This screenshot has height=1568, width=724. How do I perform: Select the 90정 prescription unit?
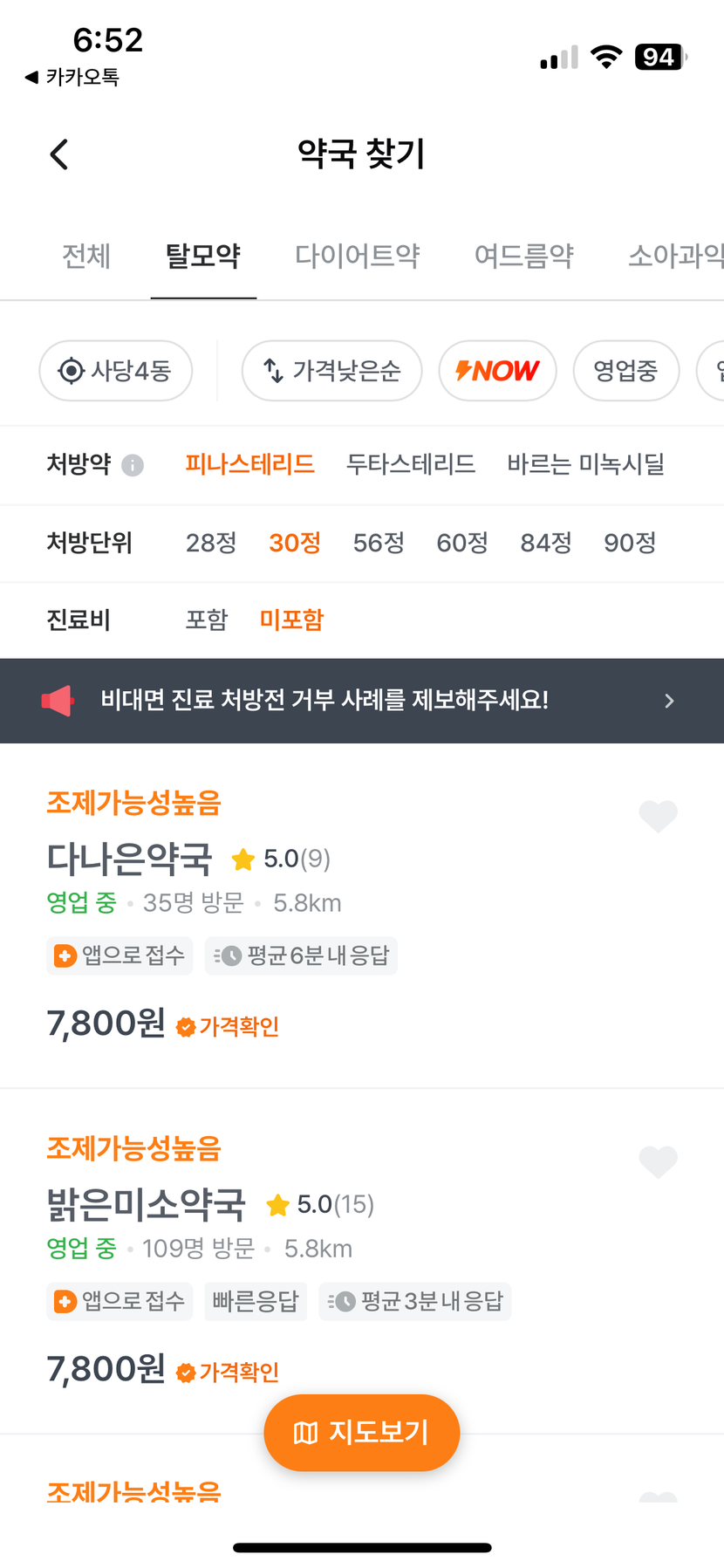tap(630, 543)
